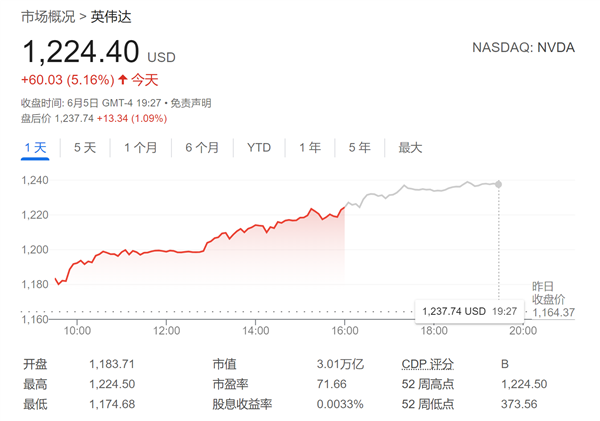Select the 最大 range tab
The height and width of the screenshot is (421, 600).
click(x=410, y=147)
